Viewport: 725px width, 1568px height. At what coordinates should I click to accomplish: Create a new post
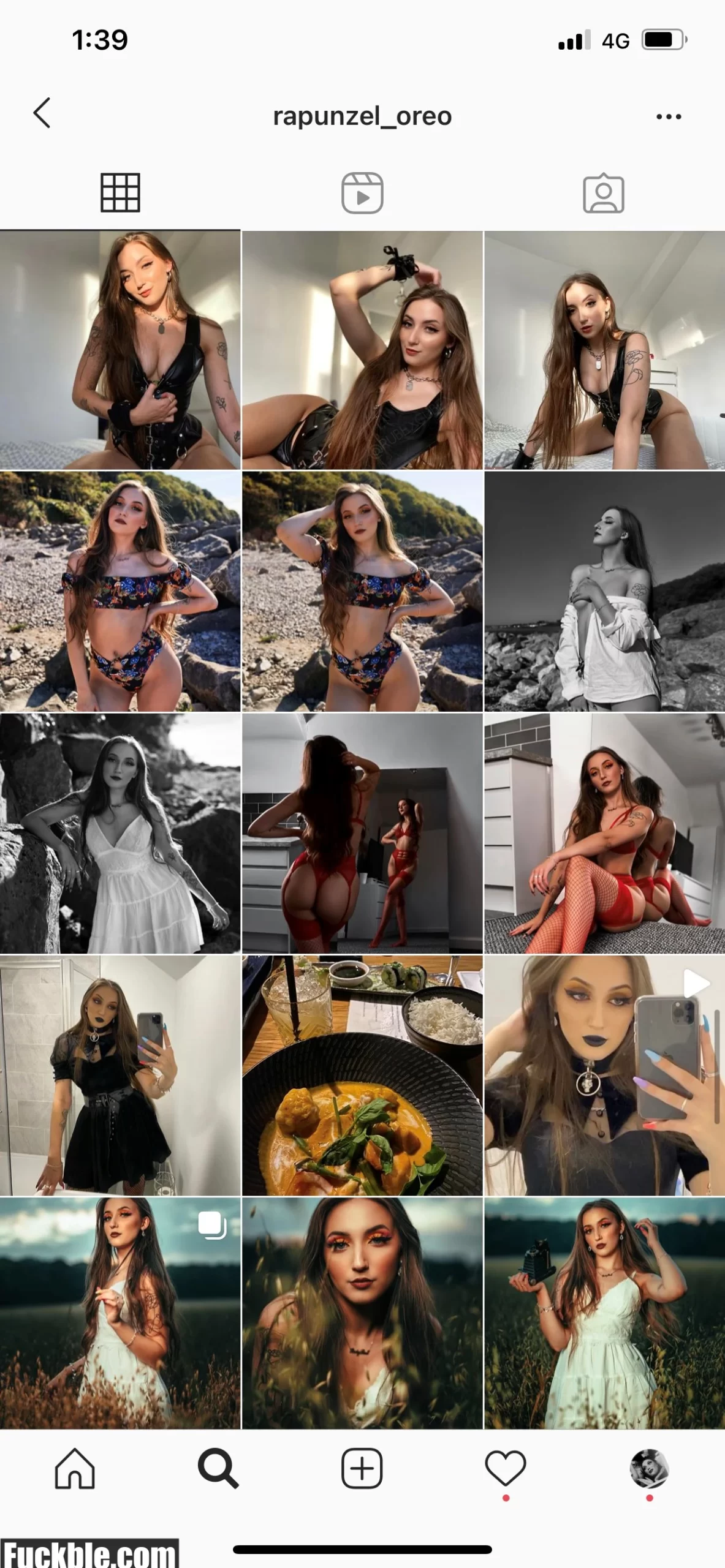click(362, 1468)
